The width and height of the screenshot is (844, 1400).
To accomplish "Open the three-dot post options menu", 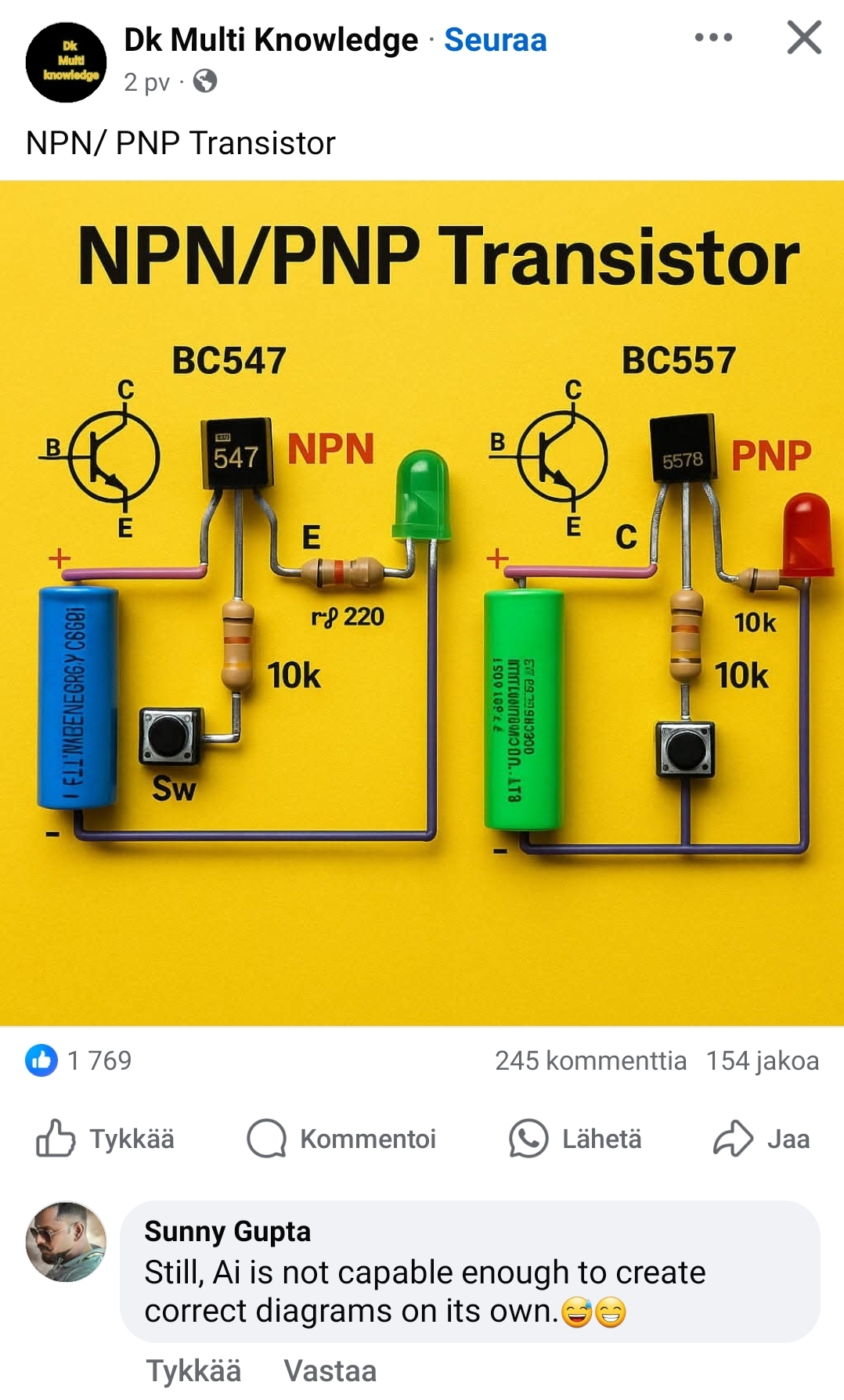I will (713, 38).
